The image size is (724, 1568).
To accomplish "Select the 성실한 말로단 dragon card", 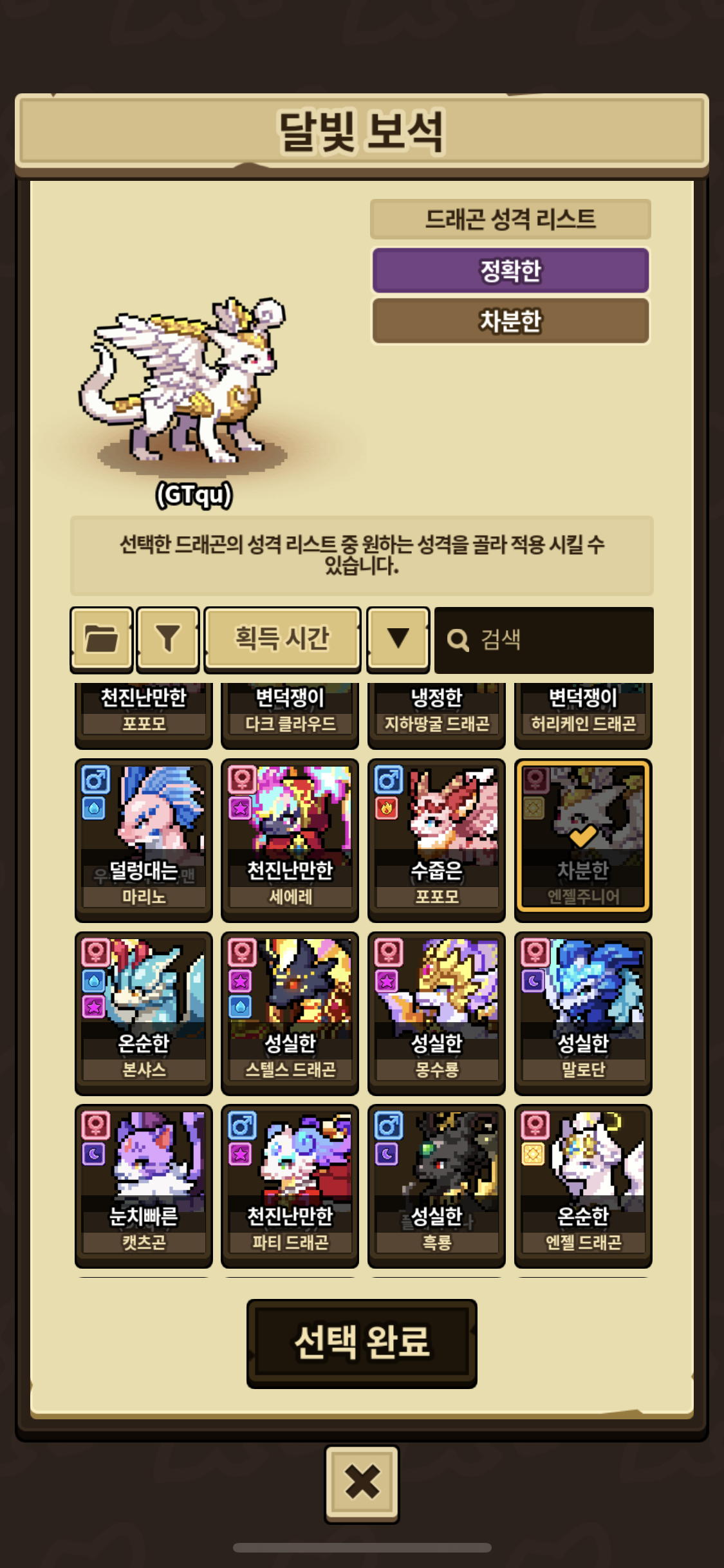I will (583, 1013).
